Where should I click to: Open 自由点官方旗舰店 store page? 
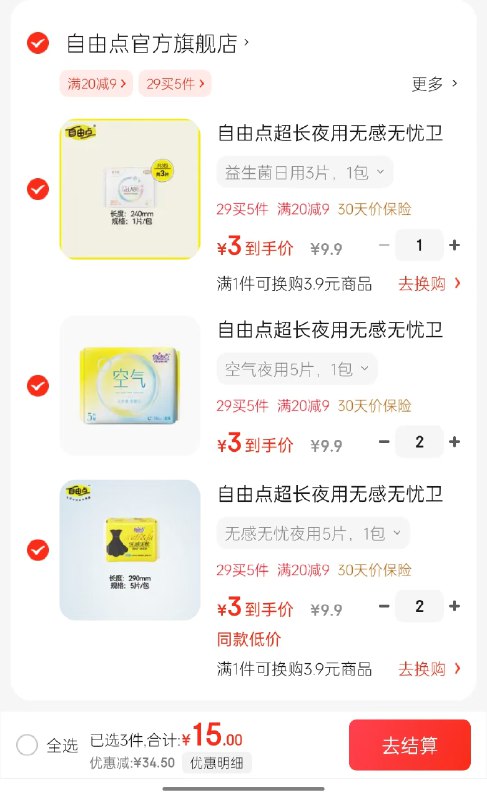157,44
